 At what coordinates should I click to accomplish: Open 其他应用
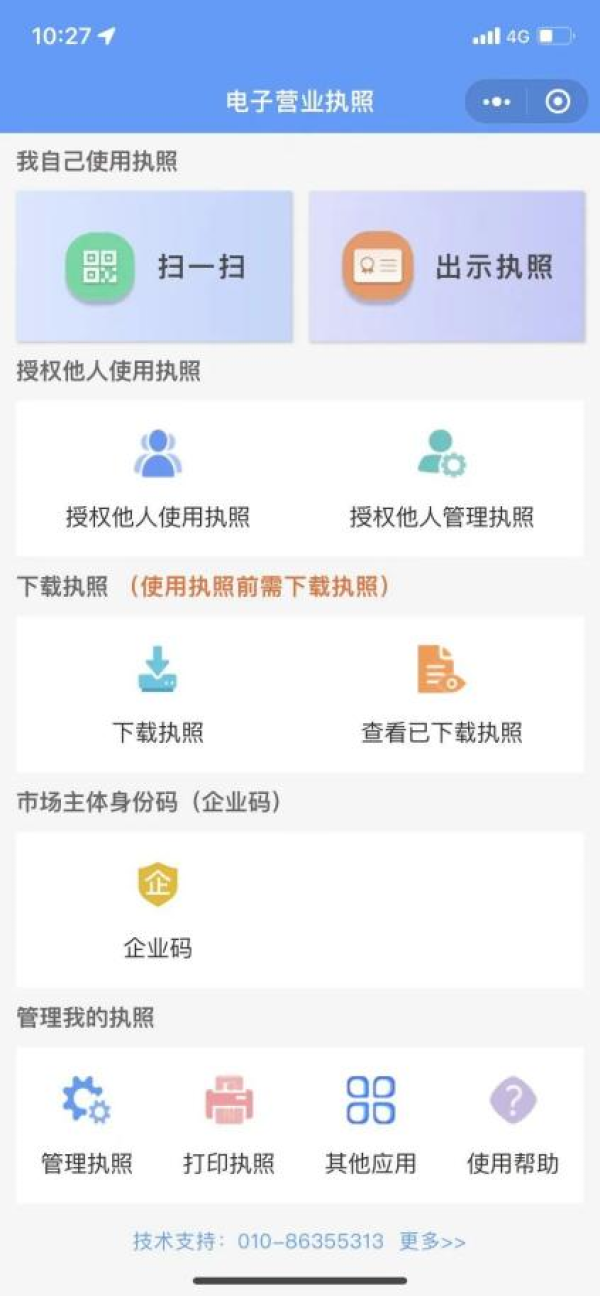(371, 1126)
